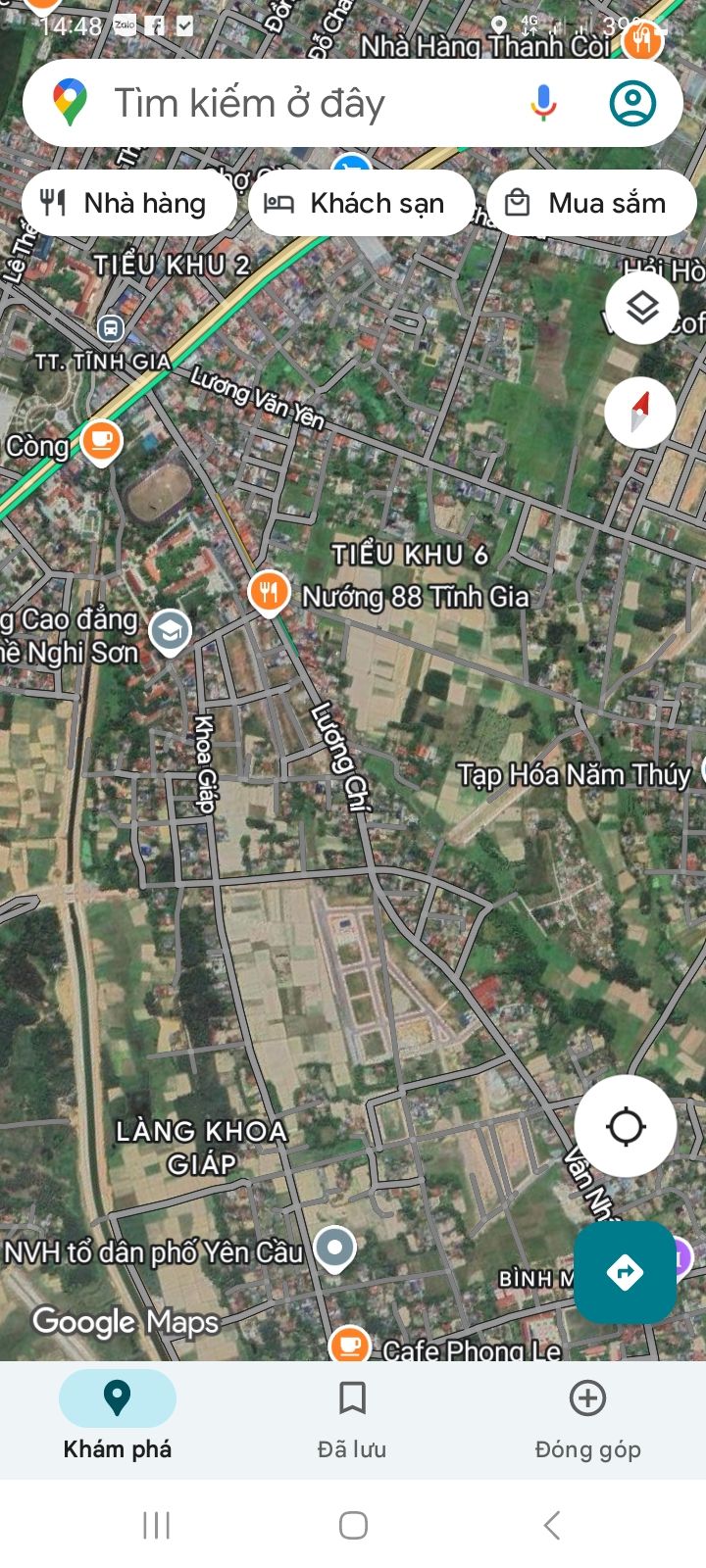
Task: Filter by Khách sạn chip
Action: tap(361, 203)
